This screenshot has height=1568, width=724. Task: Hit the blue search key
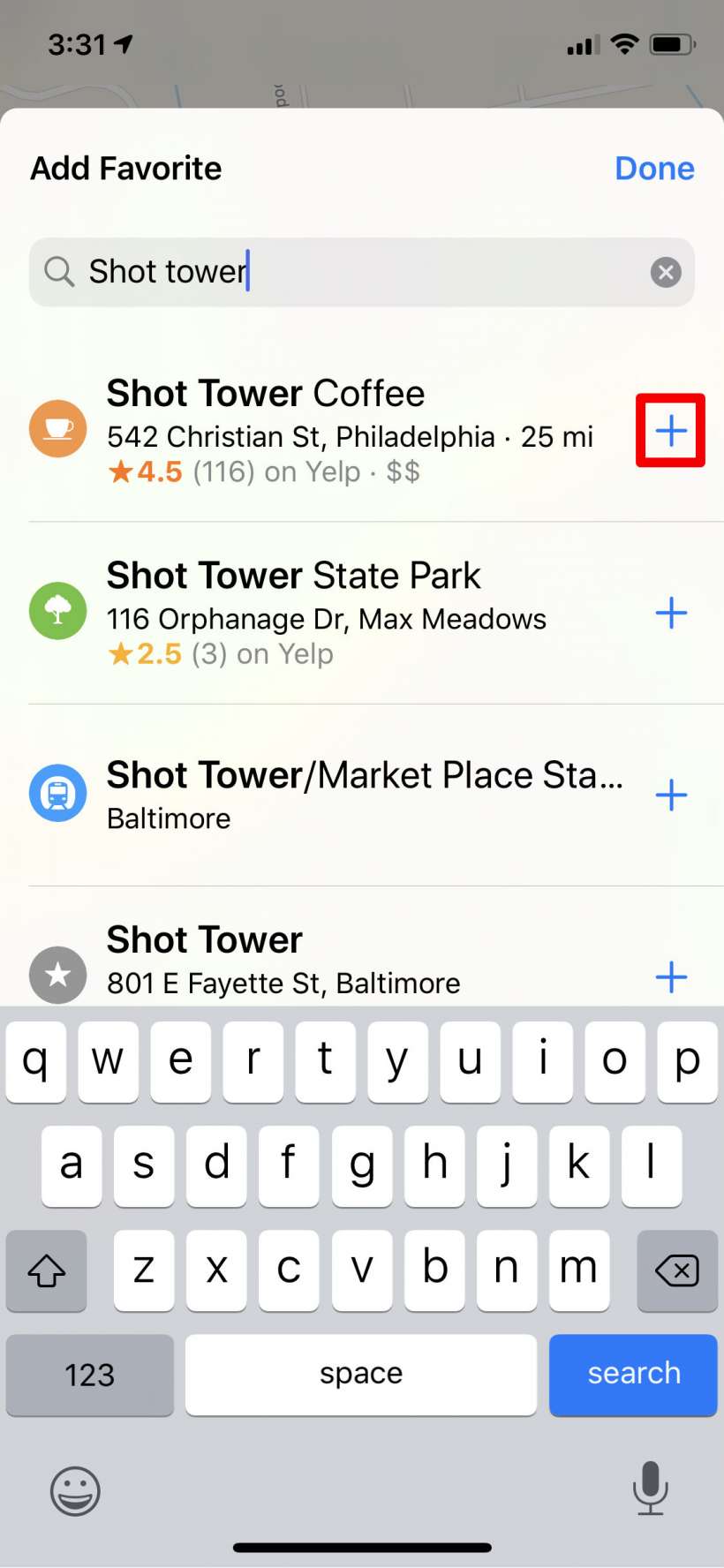[x=632, y=1375]
